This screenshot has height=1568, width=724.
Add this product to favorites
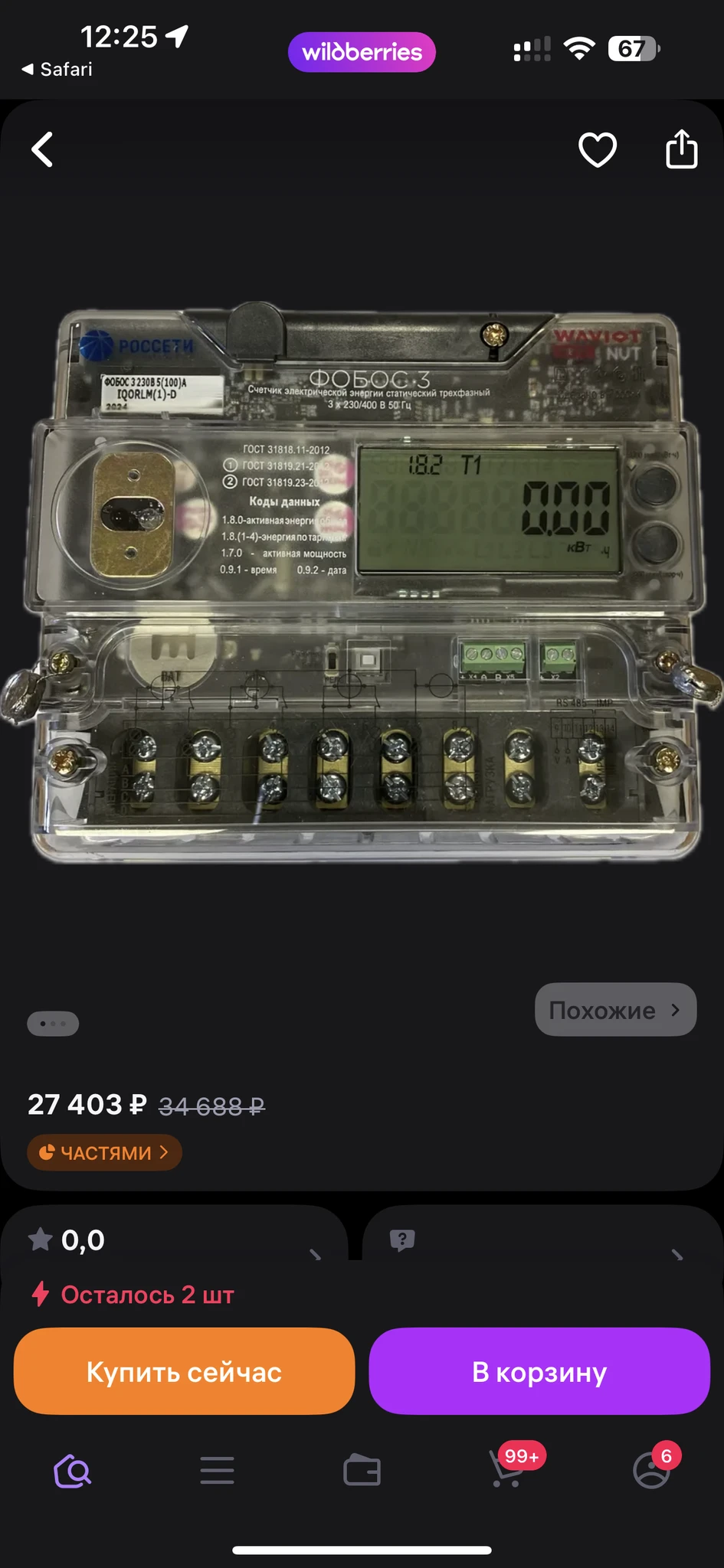597,149
